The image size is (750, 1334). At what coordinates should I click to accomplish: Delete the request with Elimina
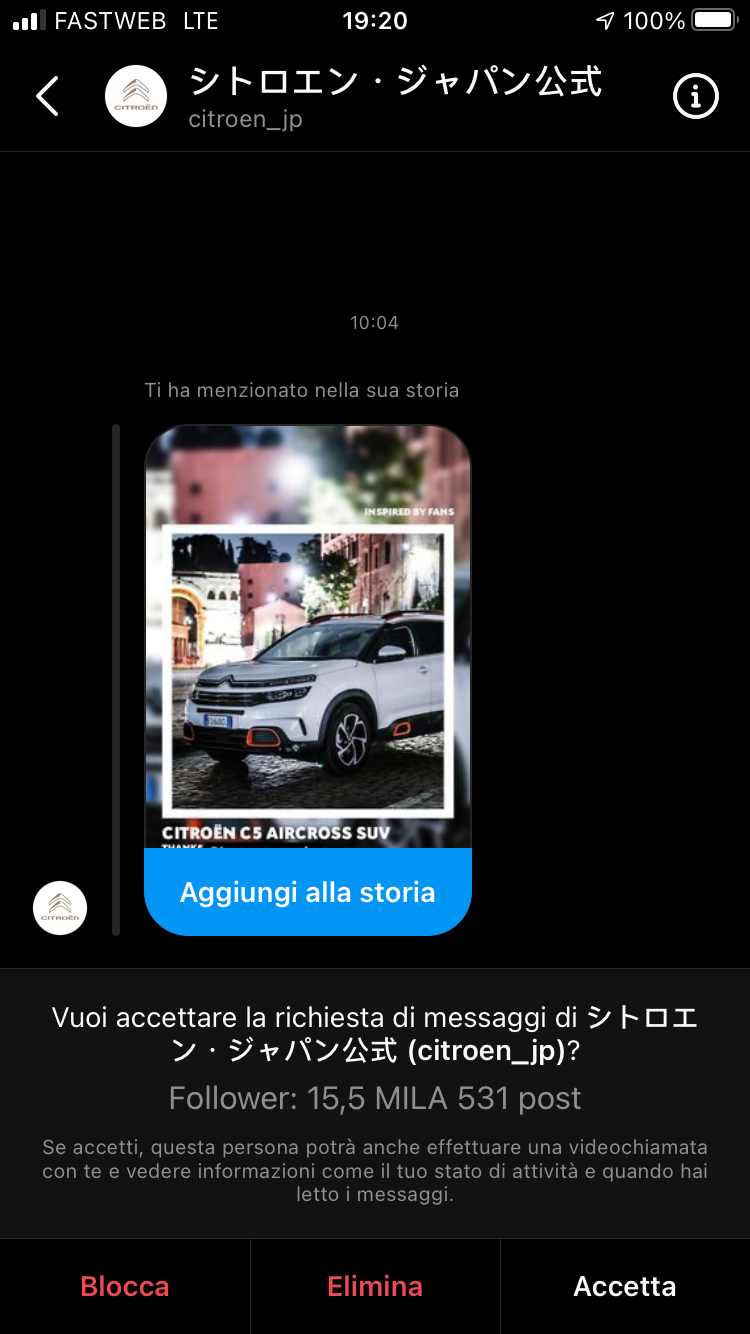(375, 1286)
